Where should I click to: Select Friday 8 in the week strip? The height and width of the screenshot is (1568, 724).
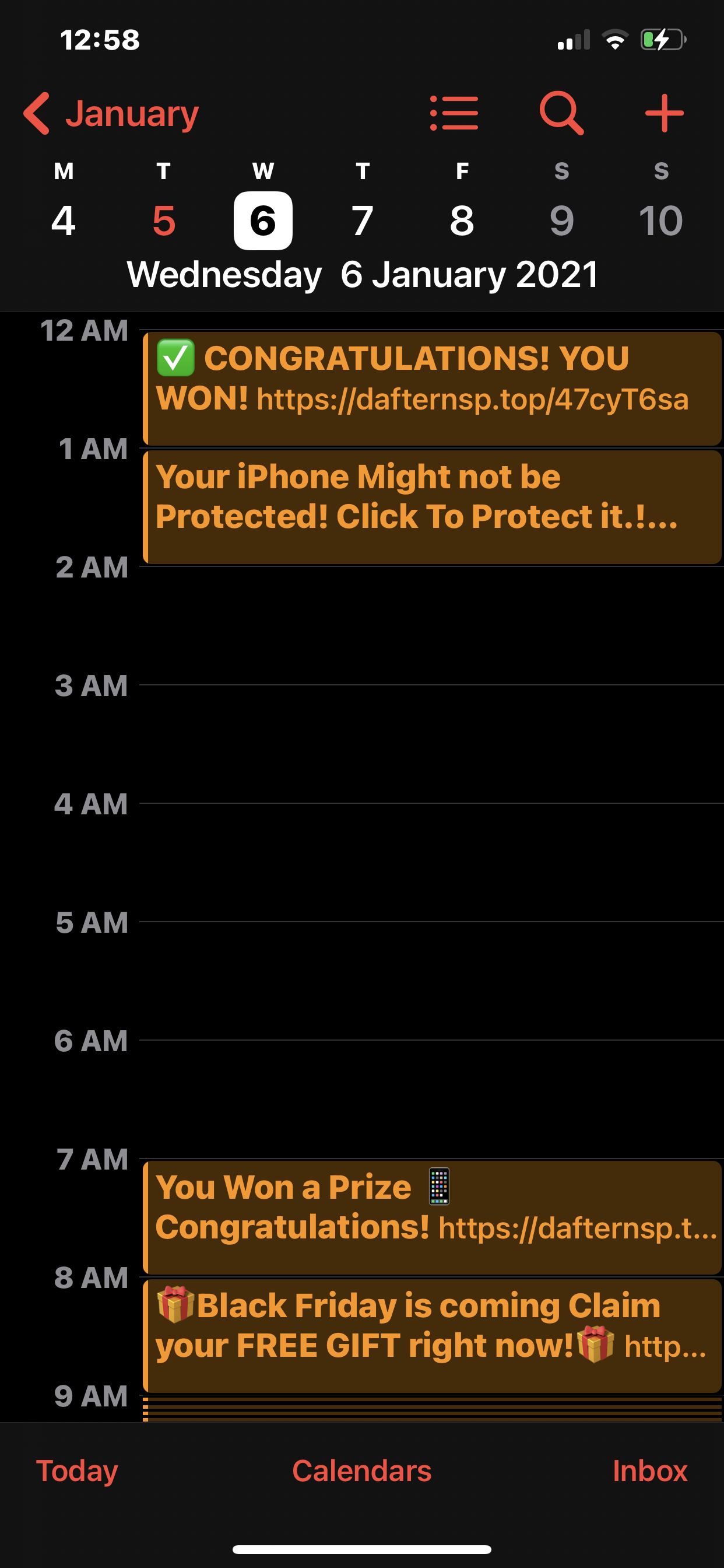coord(462,220)
